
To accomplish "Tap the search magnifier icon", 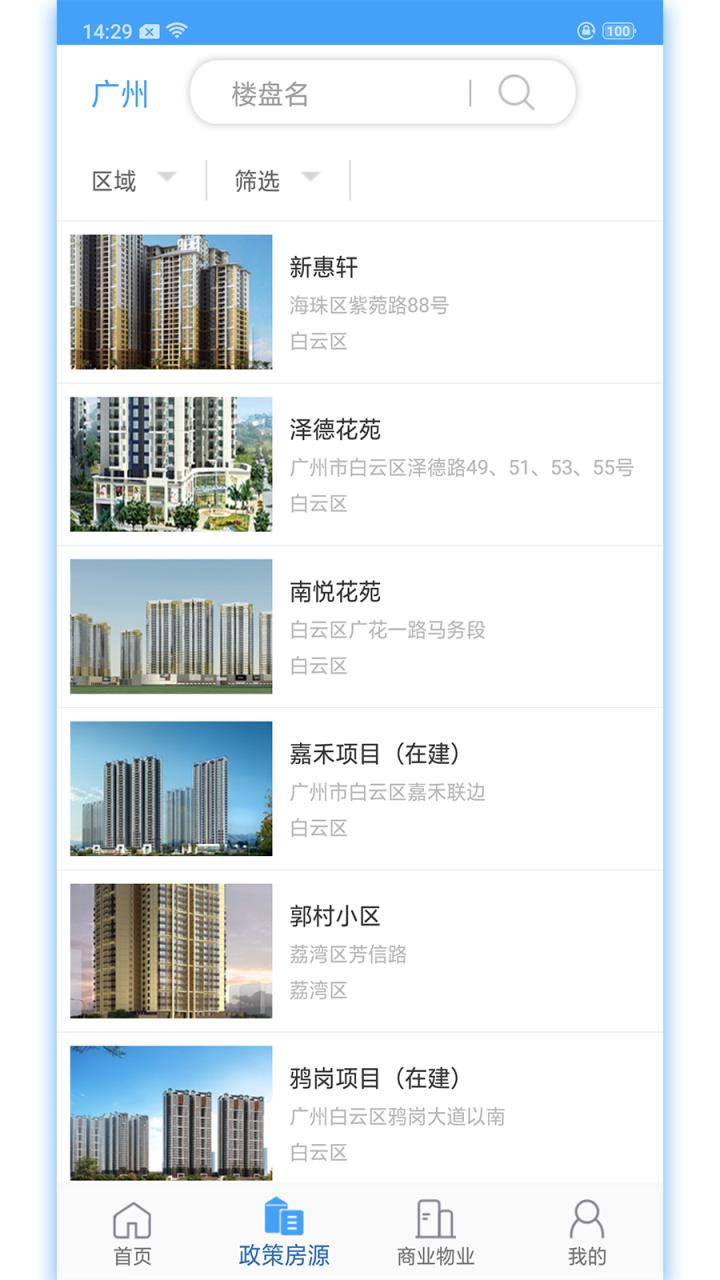I will coord(515,93).
